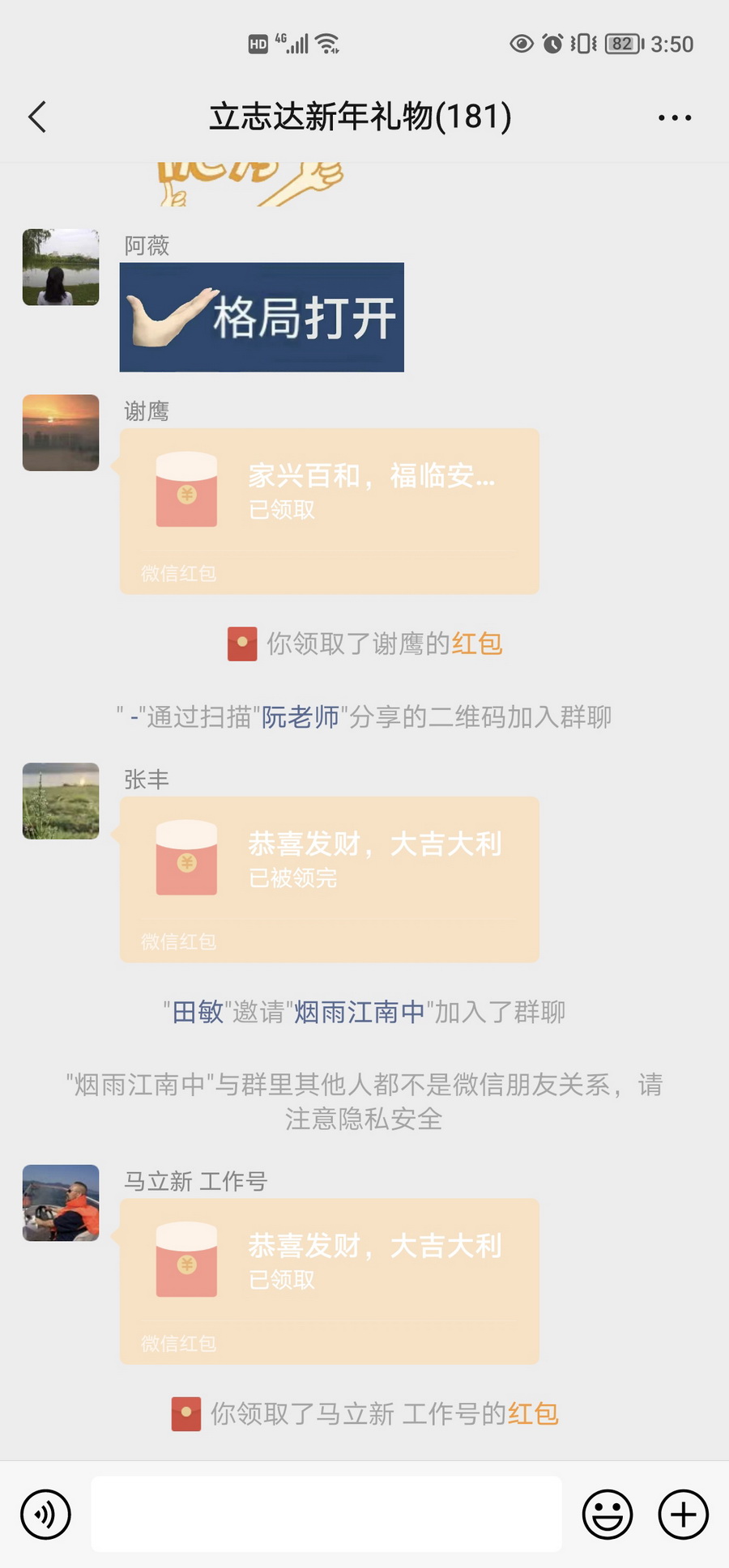Tap 谢鹰's sunset avatar

[61, 433]
